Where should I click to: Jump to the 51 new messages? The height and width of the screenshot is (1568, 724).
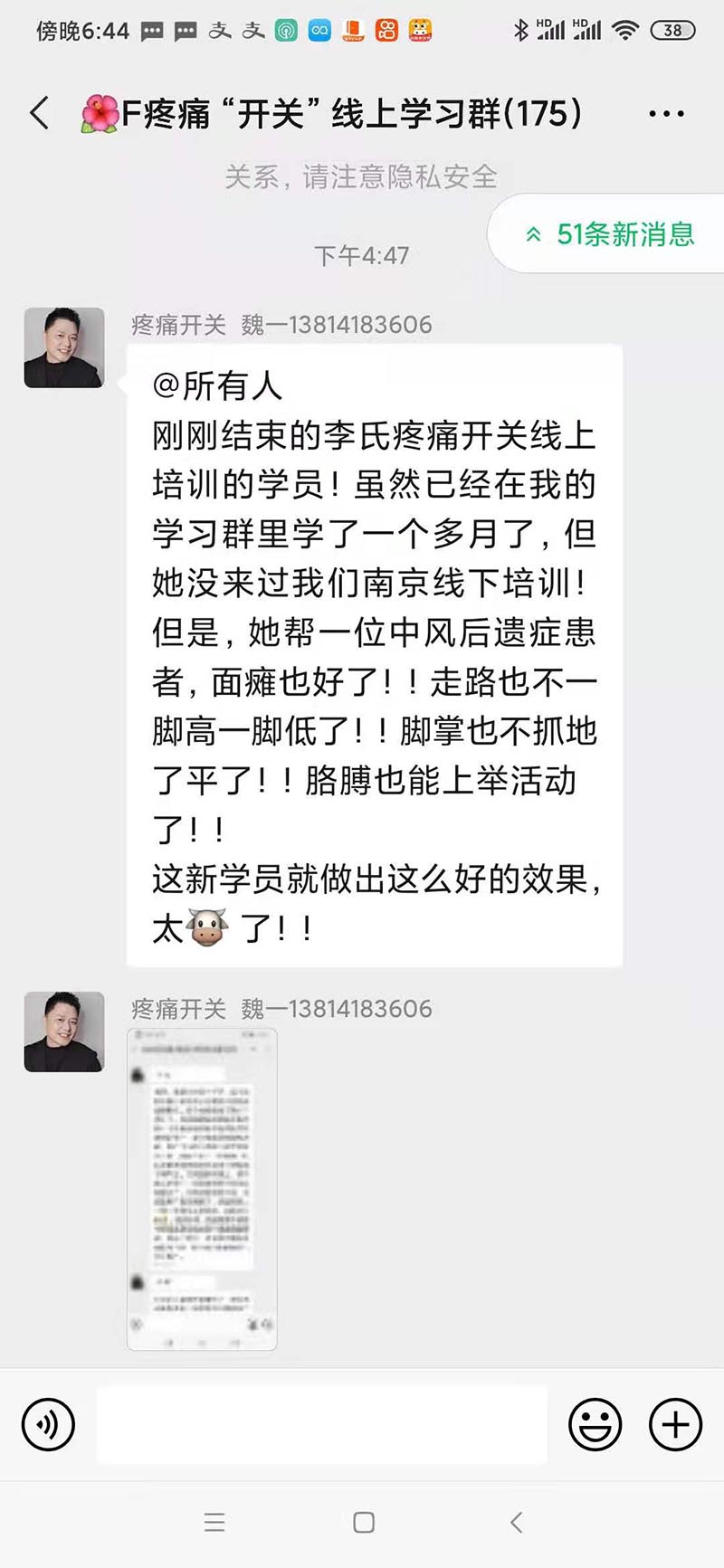pyautogui.click(x=610, y=234)
